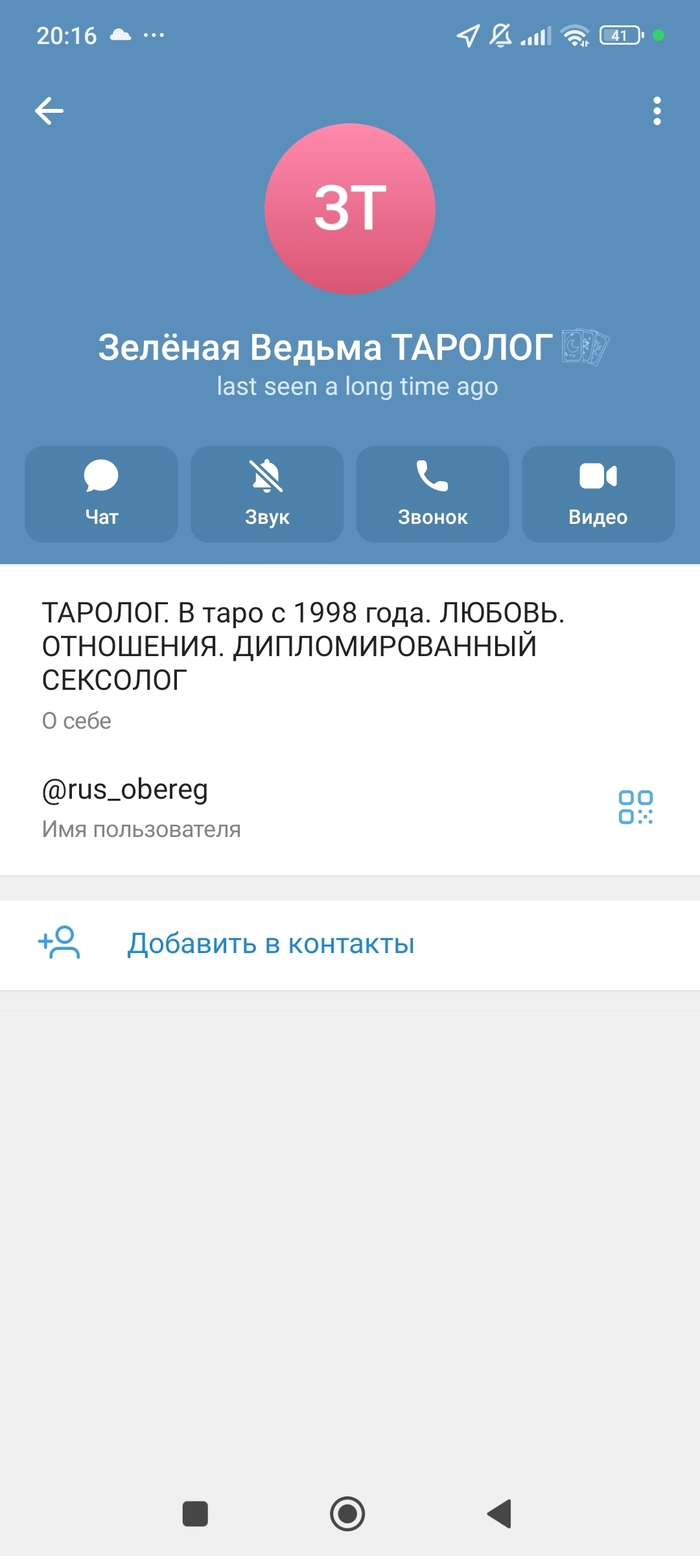700x1556 pixels.
Task: Tap the Чат button
Action: click(101, 494)
